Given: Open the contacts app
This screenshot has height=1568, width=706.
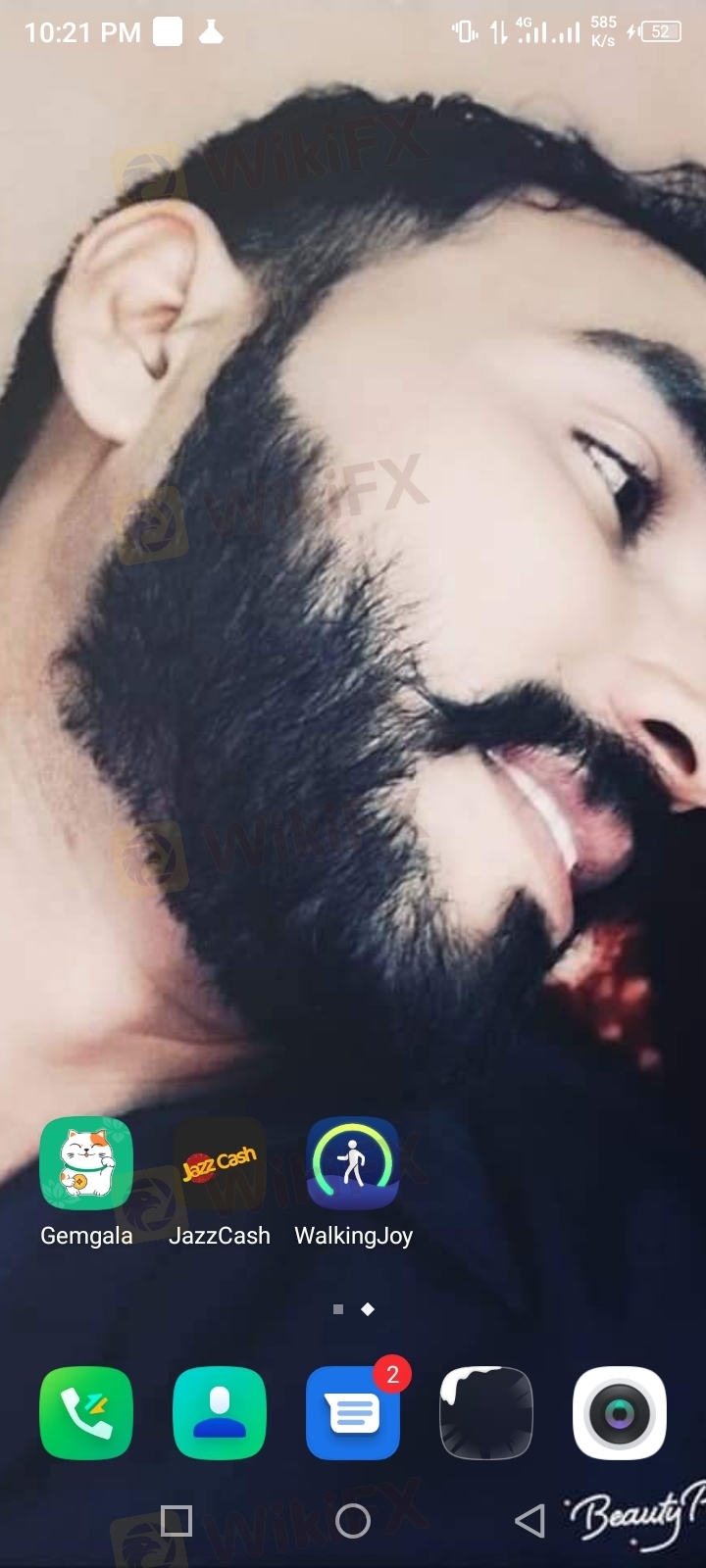Looking at the screenshot, I should [x=220, y=1413].
